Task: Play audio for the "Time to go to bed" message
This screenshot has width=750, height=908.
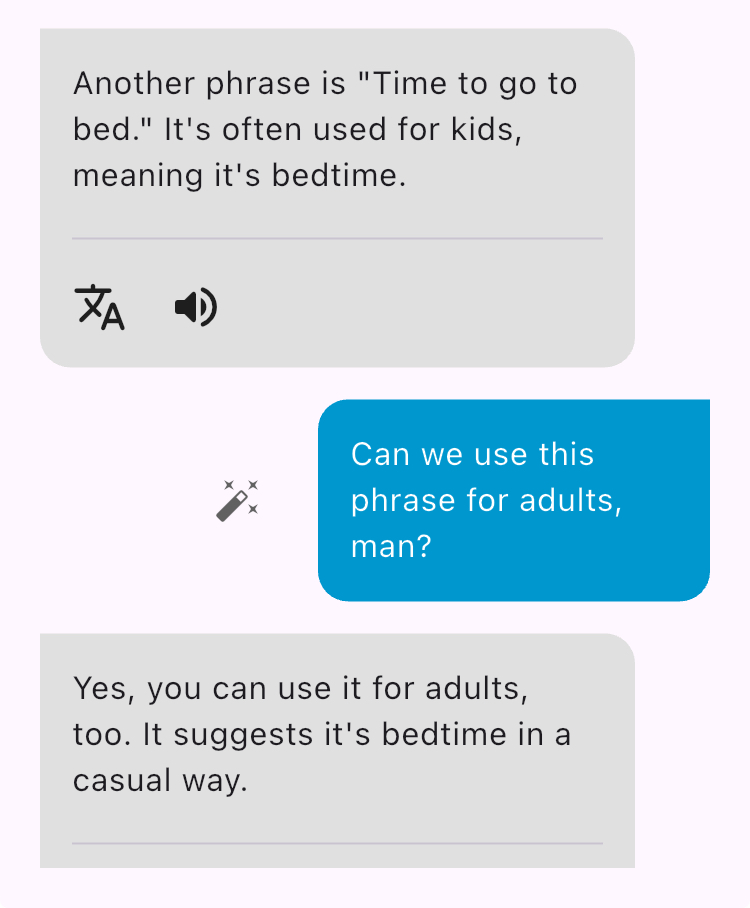Action: click(196, 307)
